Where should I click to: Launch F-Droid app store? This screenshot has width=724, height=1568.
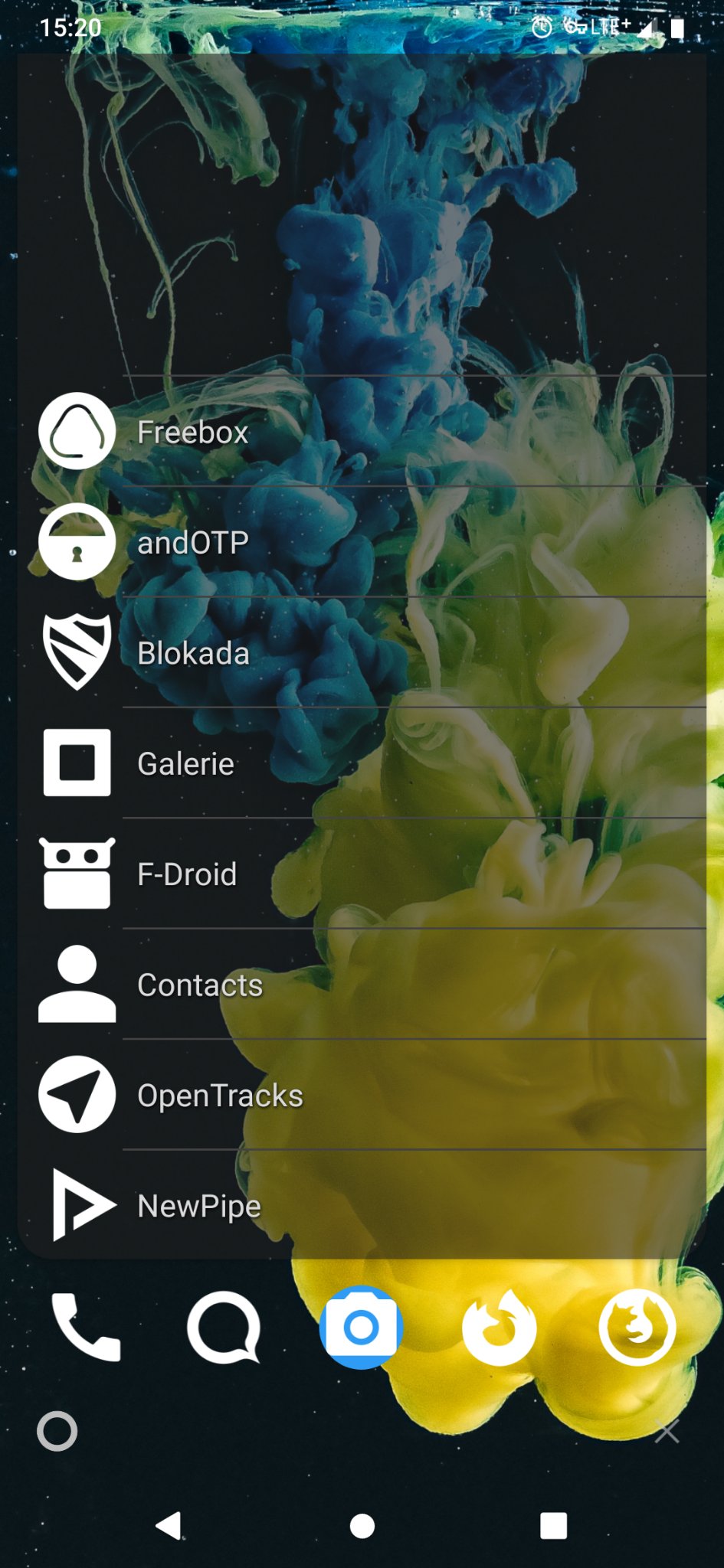click(186, 874)
